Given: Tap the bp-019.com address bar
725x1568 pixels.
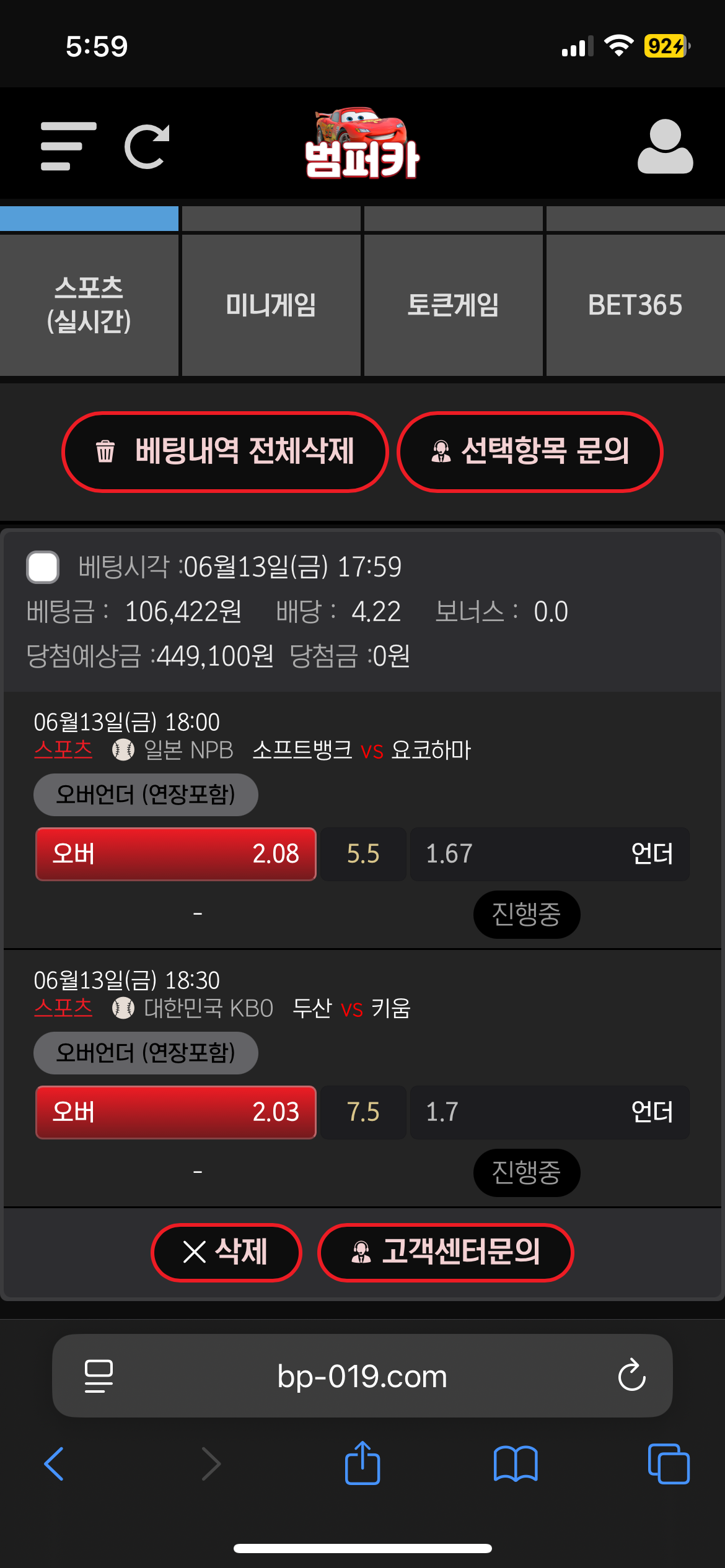Looking at the screenshot, I should tap(362, 1376).
